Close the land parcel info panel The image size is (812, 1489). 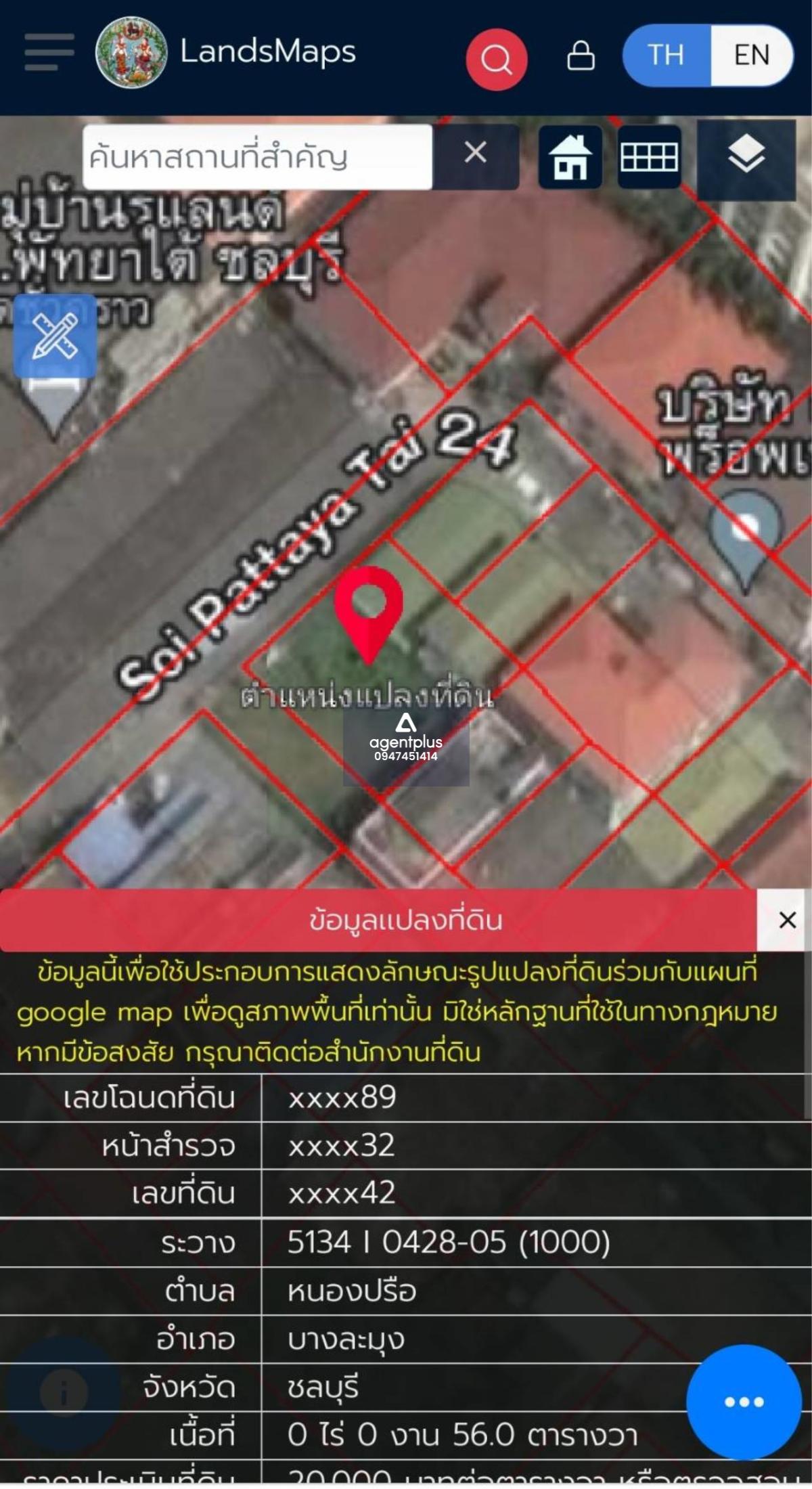click(x=786, y=920)
